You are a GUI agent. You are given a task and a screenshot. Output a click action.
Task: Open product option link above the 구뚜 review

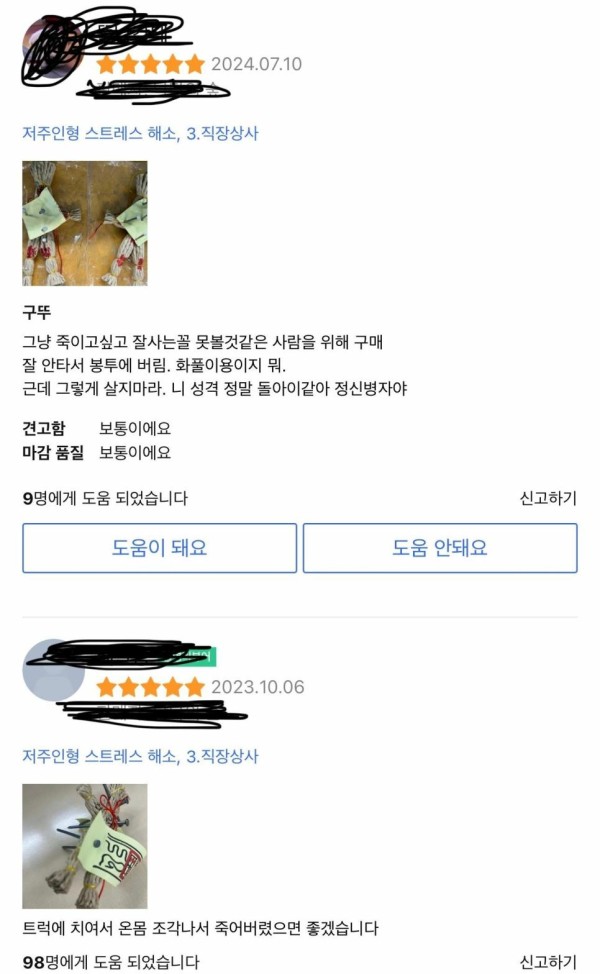point(140,134)
